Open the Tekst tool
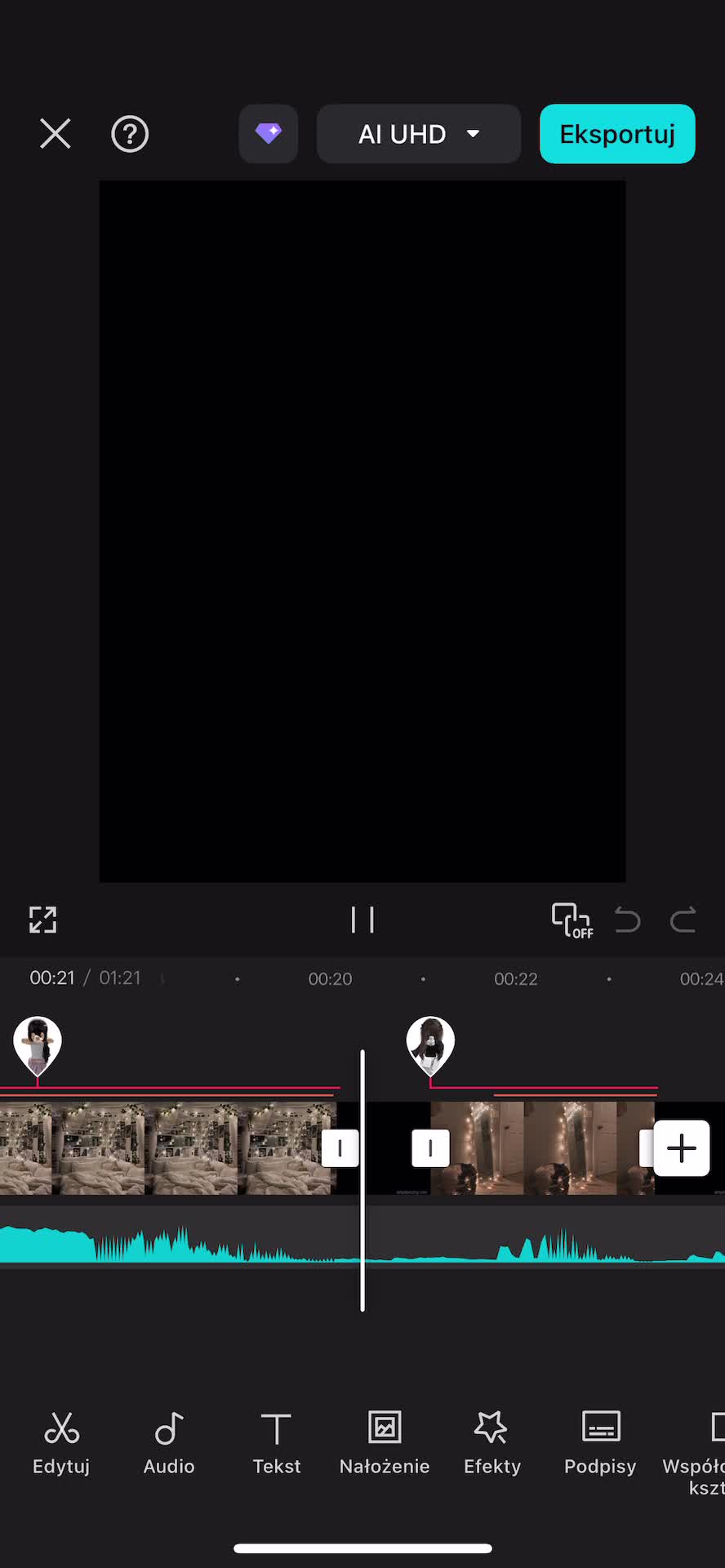This screenshot has width=725, height=1568. [277, 1442]
